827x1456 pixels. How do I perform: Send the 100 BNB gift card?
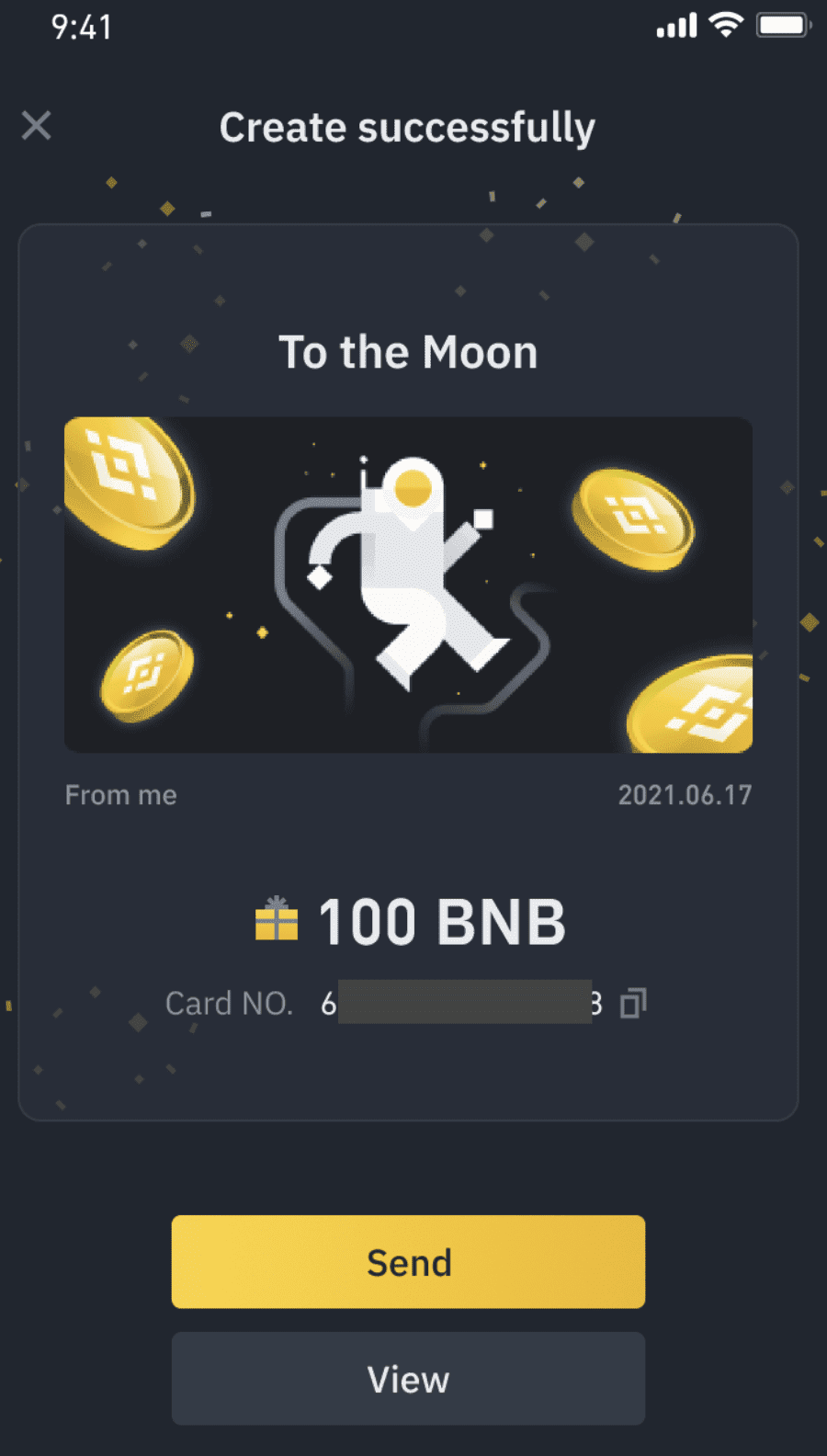[408, 1261]
